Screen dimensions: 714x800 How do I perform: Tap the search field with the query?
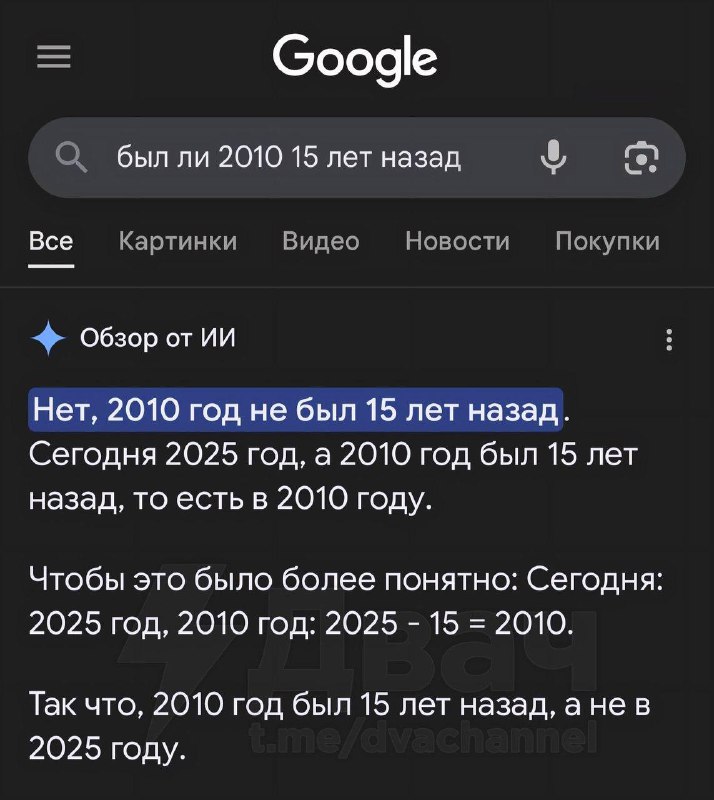pos(290,157)
